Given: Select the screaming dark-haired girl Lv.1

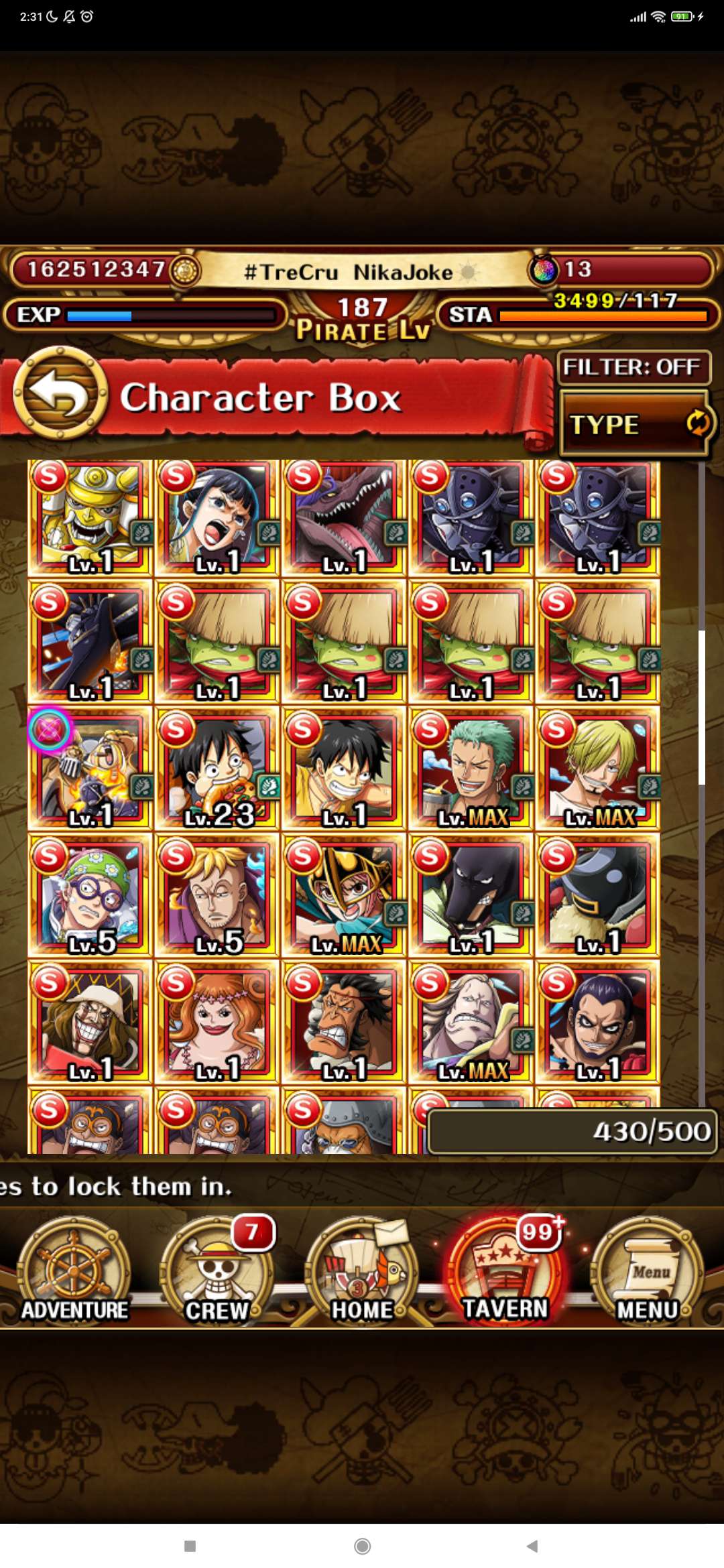Looking at the screenshot, I should click(x=217, y=516).
